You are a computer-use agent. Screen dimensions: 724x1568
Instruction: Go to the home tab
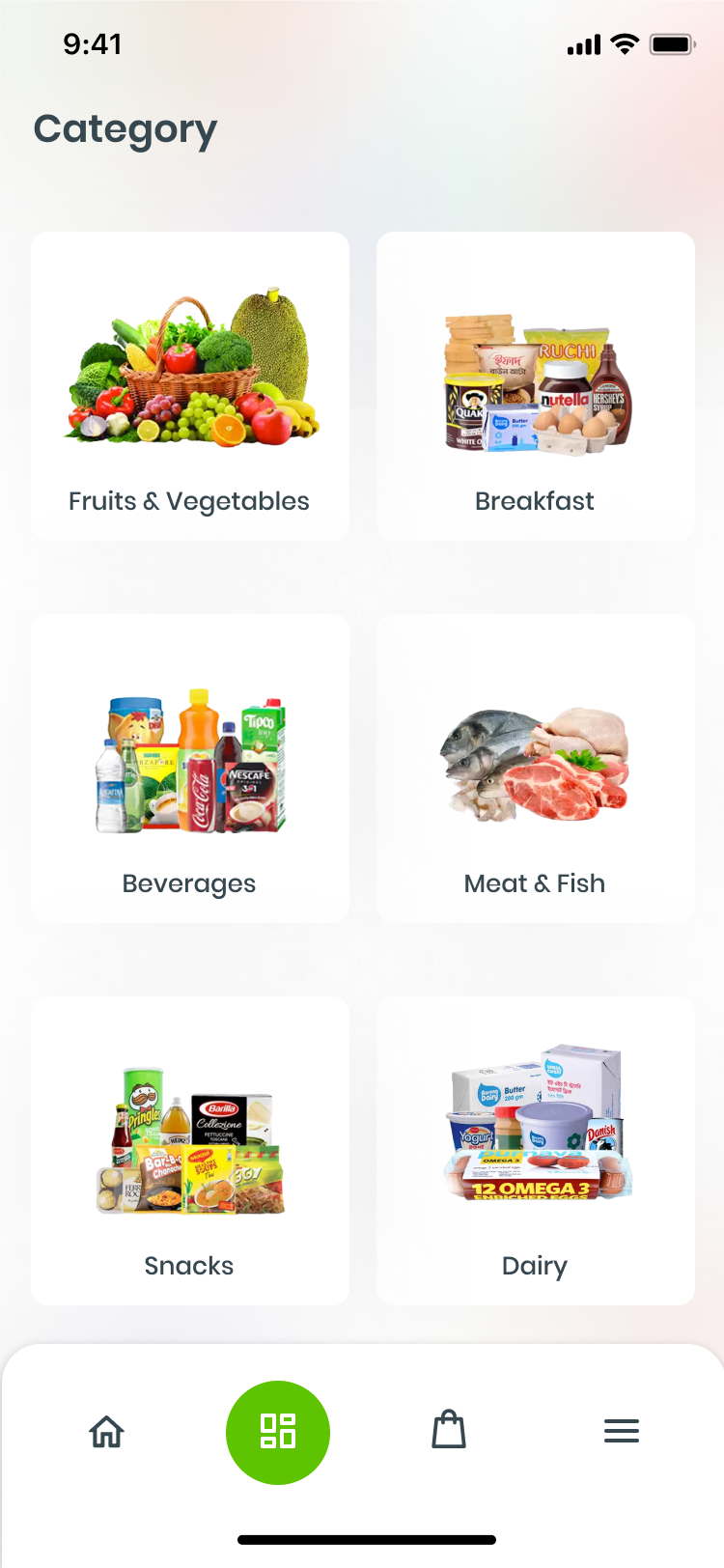click(x=107, y=1432)
